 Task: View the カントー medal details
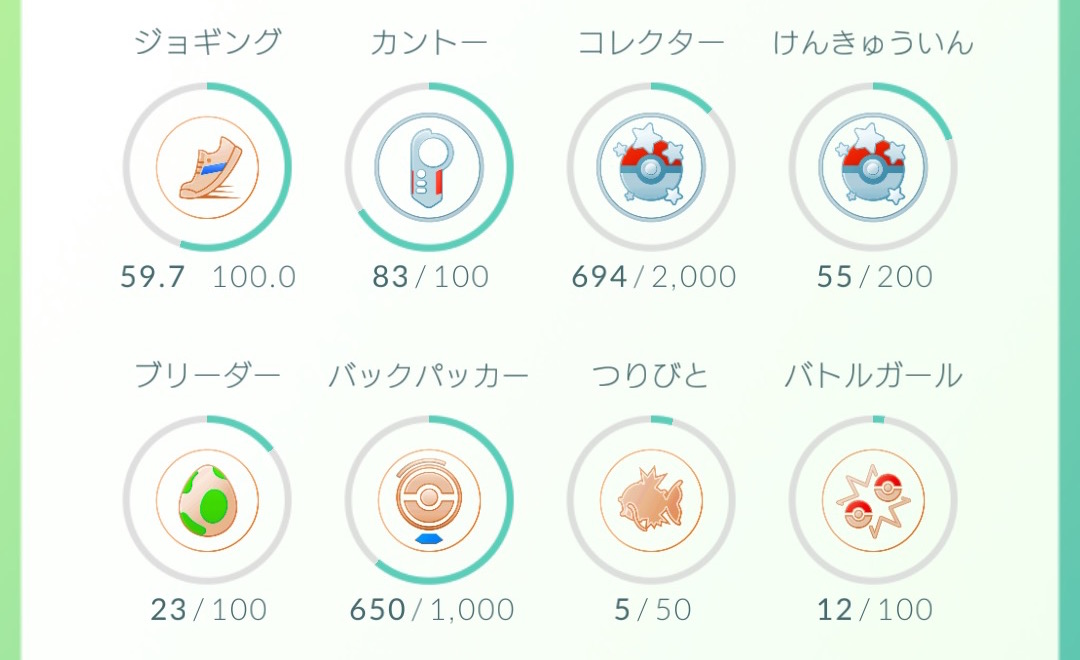(429, 167)
